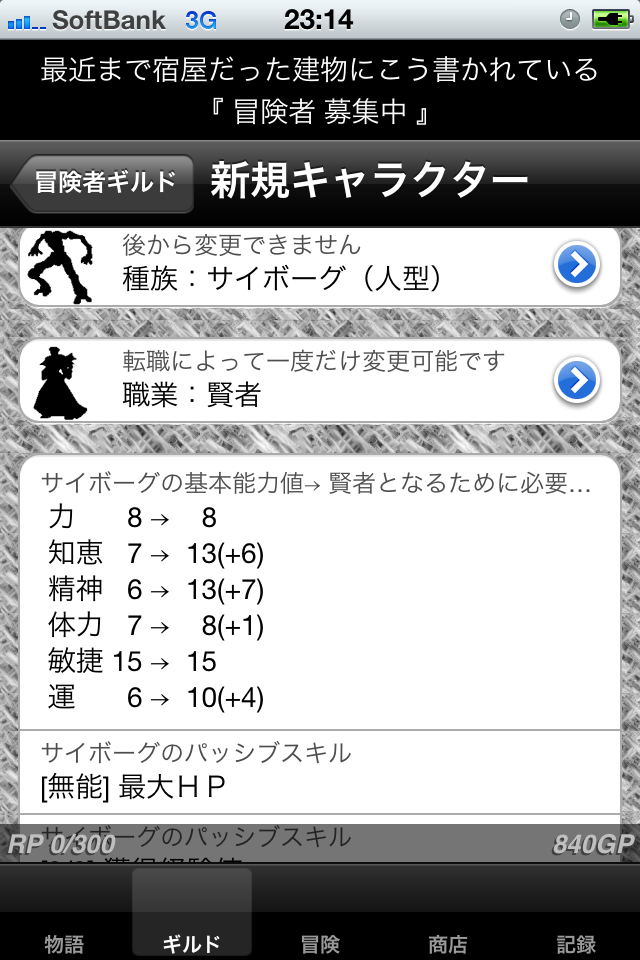Screen dimensions: 640x960
Task: Open the 種族：サイボーグ race selection row
Action: tap(320, 265)
